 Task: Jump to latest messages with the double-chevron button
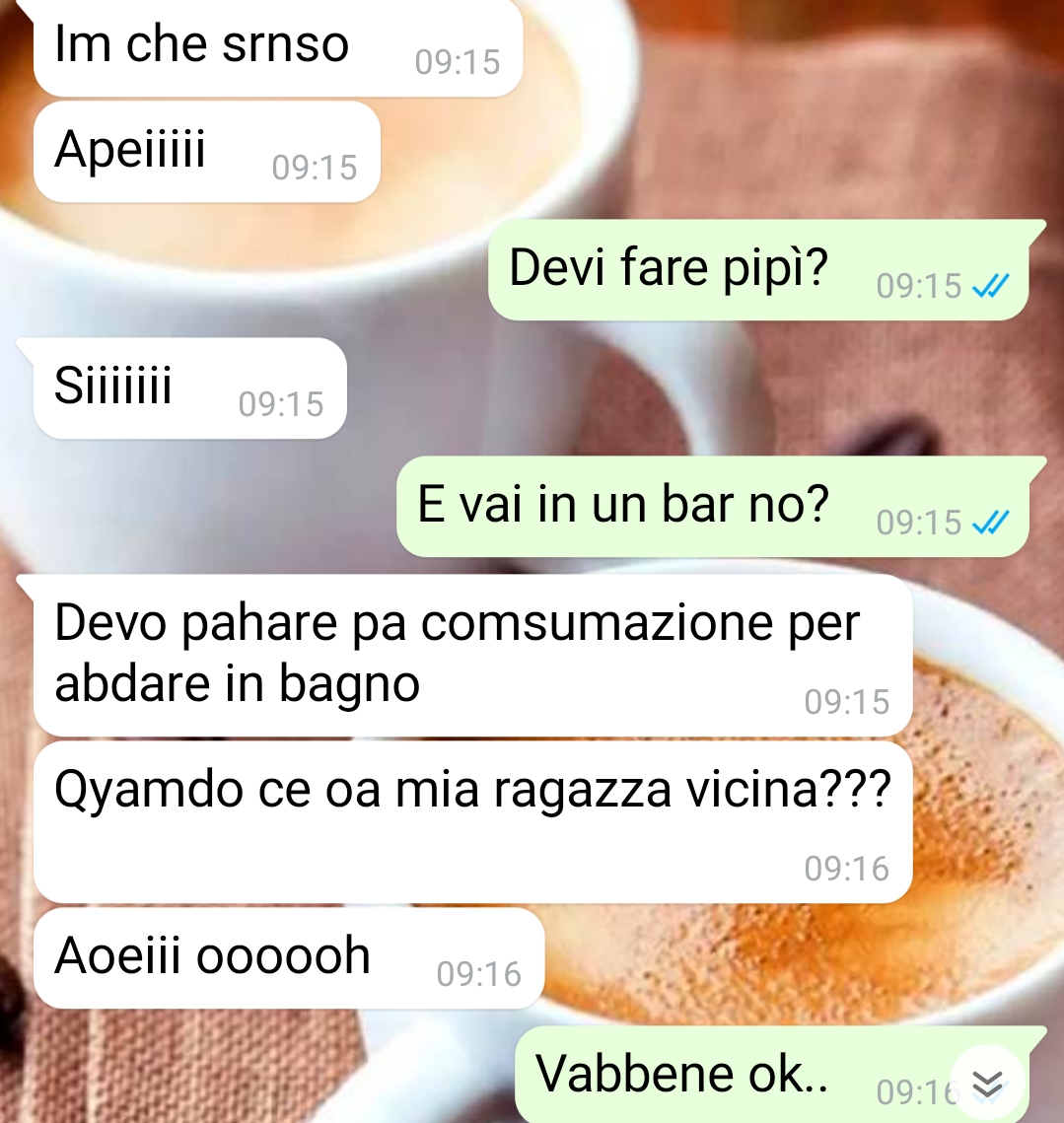tap(987, 1085)
